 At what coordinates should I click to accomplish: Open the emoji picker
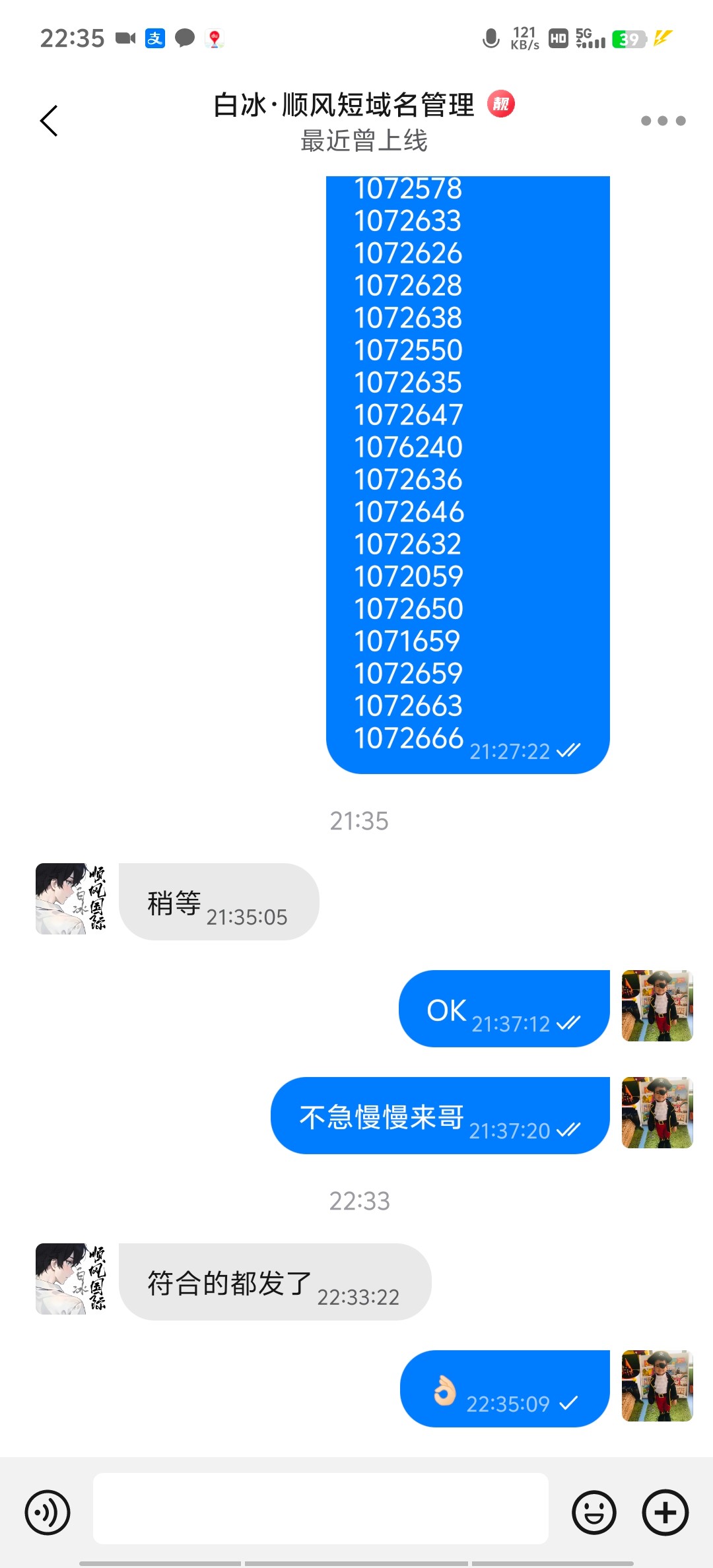(594, 1512)
